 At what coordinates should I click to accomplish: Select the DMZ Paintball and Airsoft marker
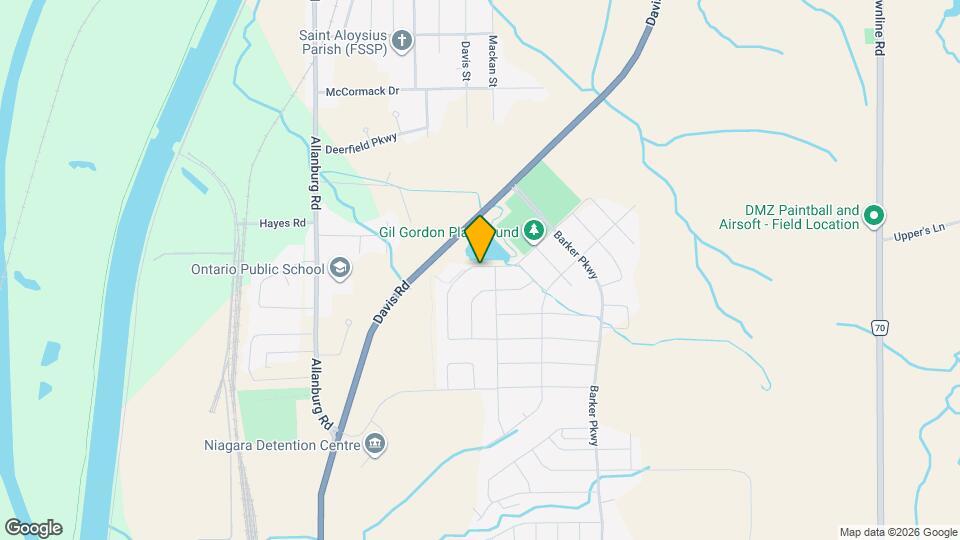874,216
